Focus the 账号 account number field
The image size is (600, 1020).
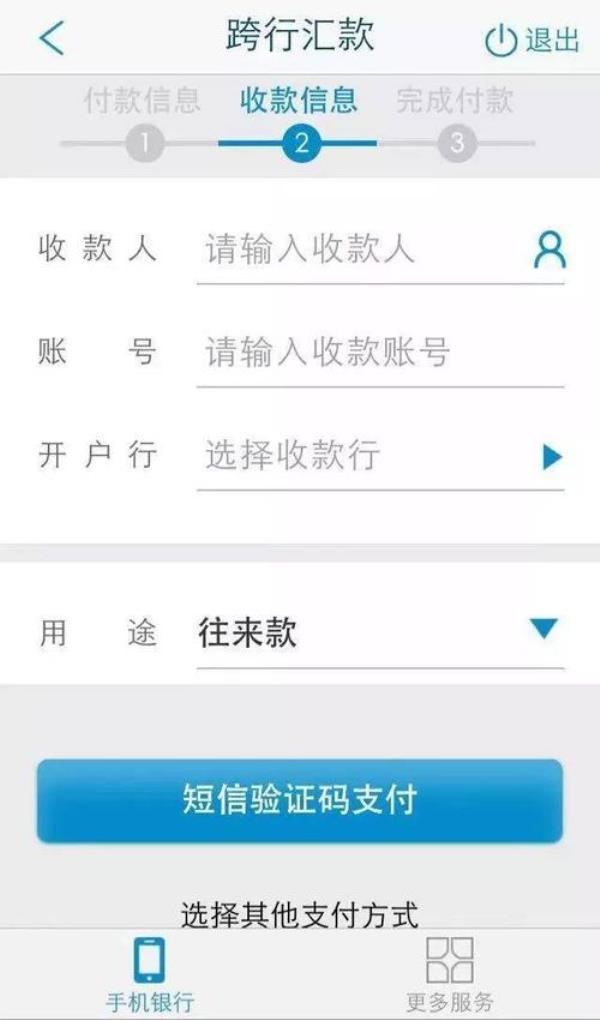coord(378,352)
